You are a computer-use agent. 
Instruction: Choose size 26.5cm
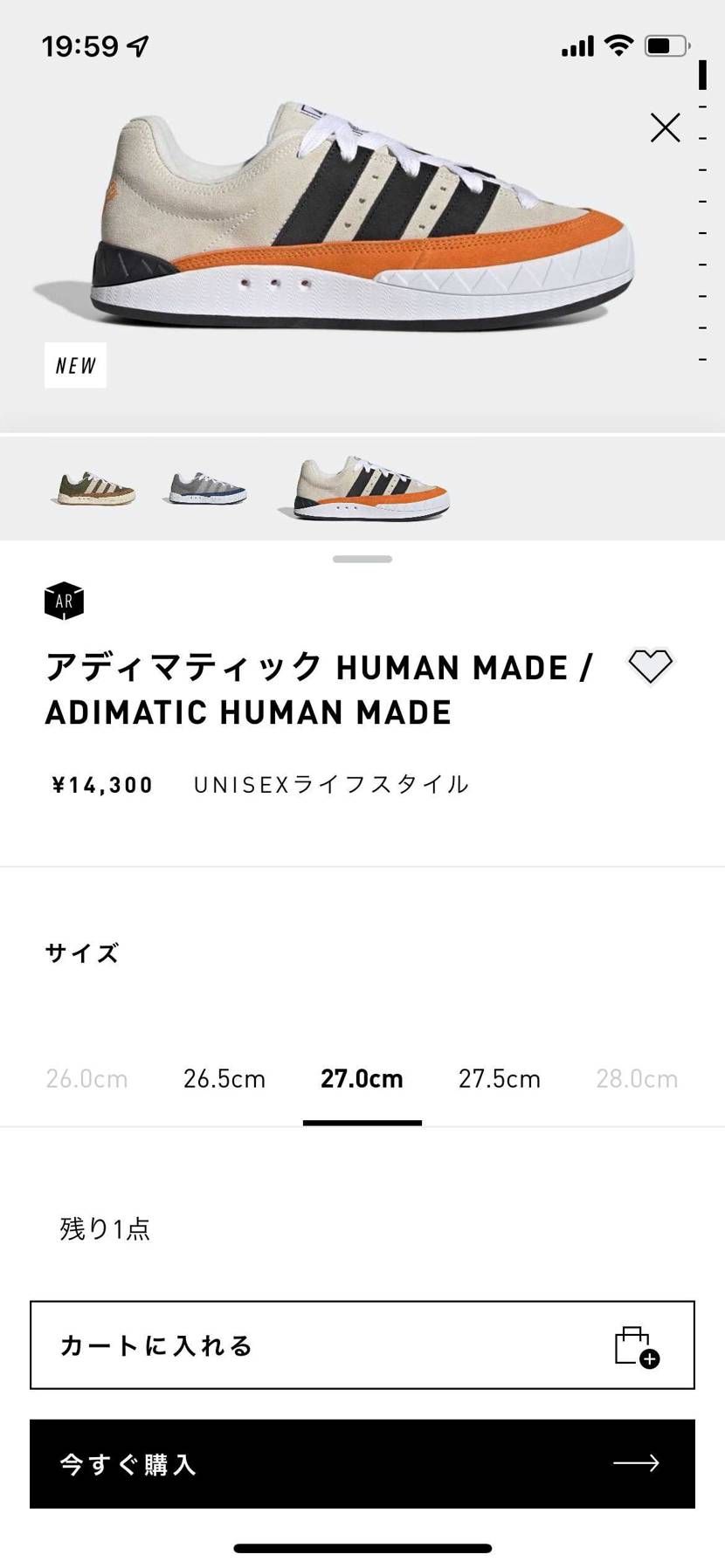(x=224, y=1078)
